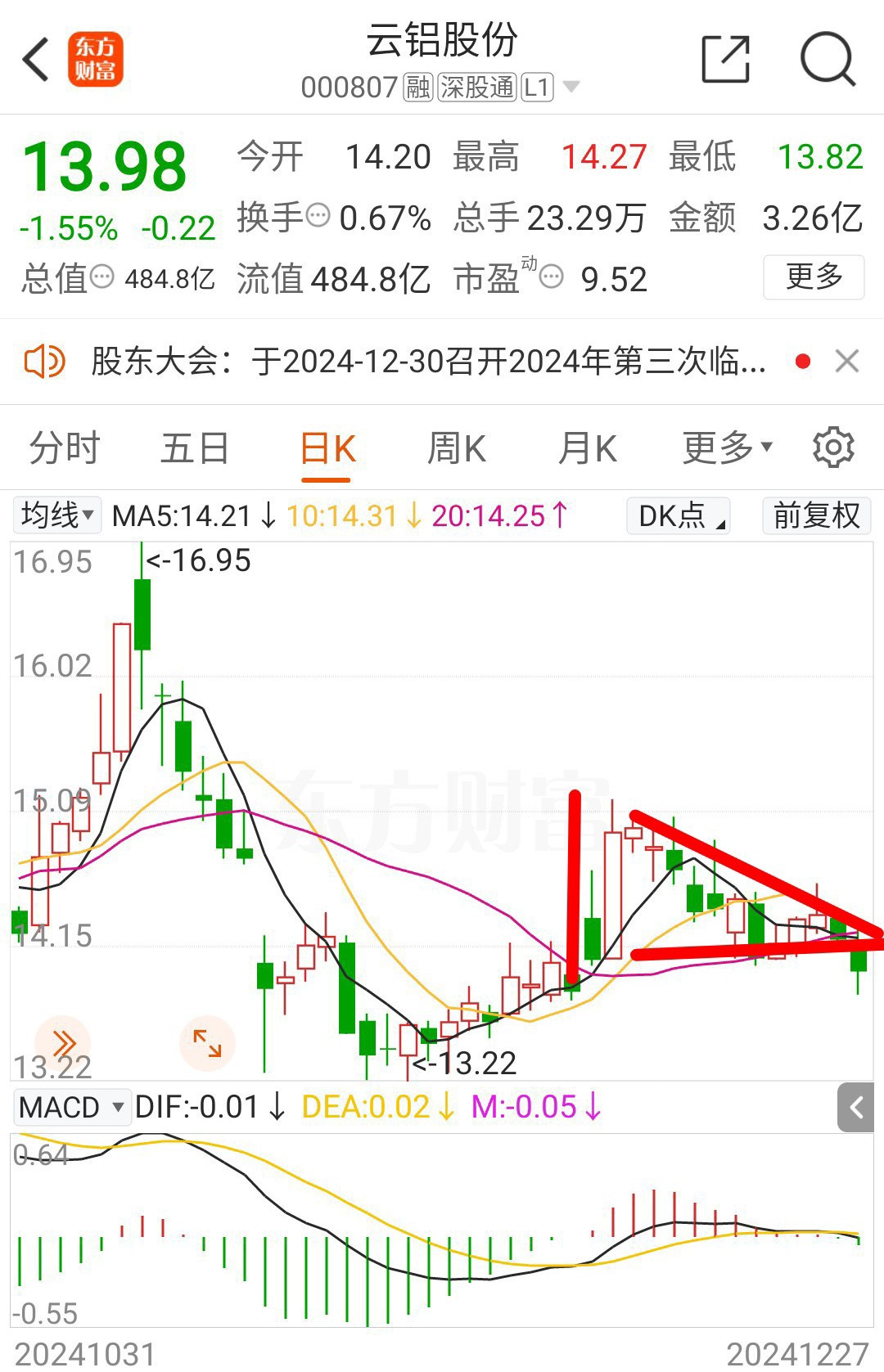
Task: Open the search magnifier
Action: click(828, 59)
